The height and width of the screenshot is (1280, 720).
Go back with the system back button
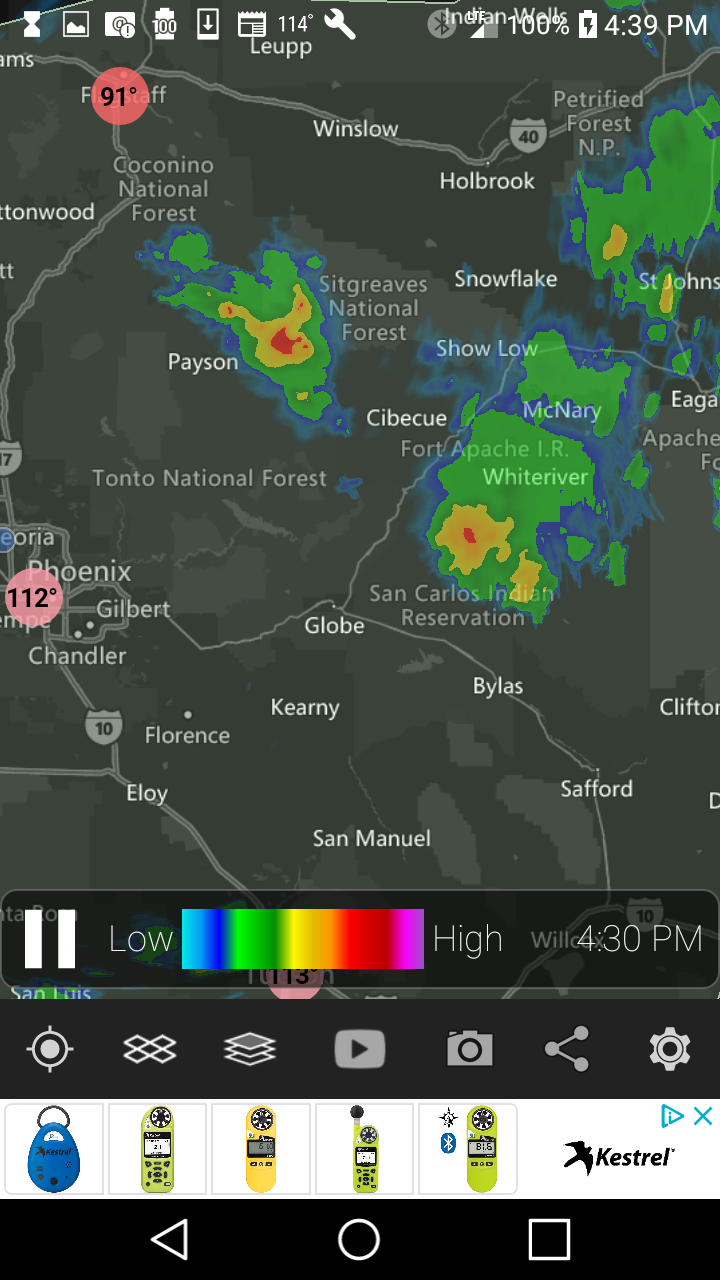[x=170, y=1240]
